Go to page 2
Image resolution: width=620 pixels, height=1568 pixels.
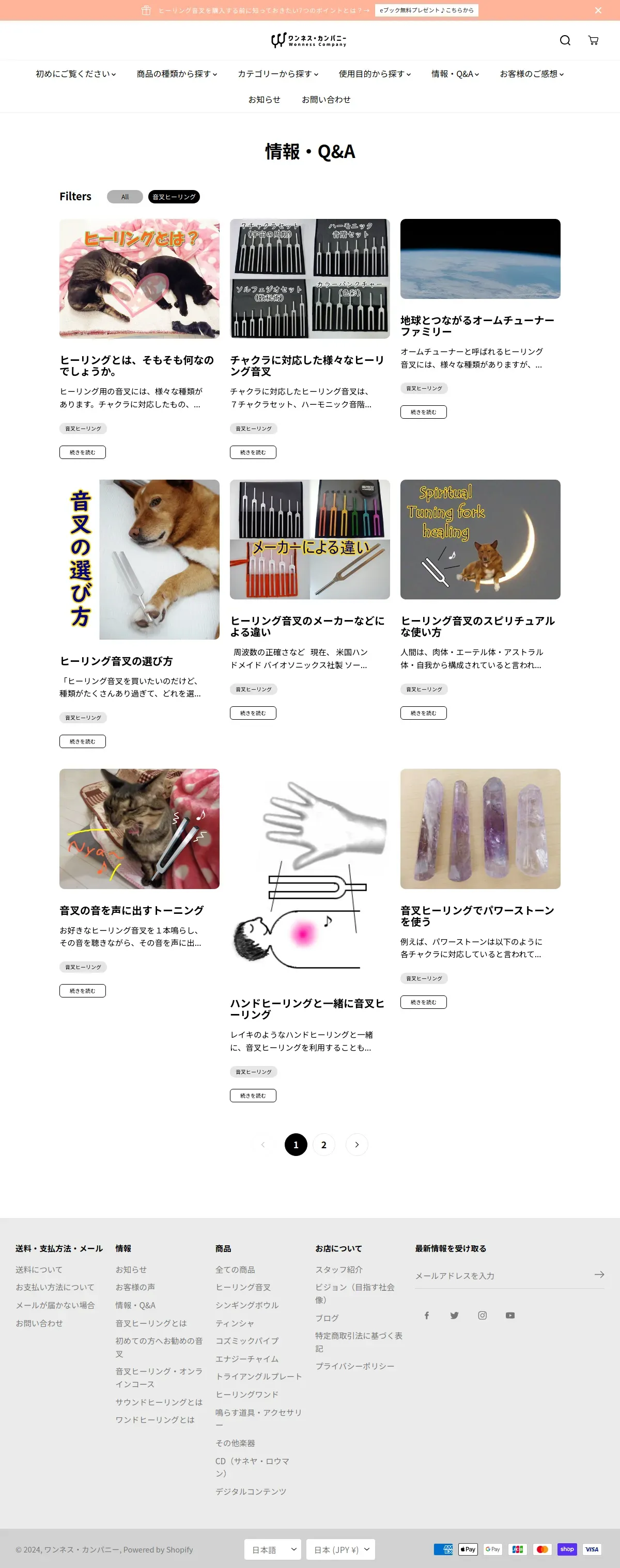point(323,1144)
